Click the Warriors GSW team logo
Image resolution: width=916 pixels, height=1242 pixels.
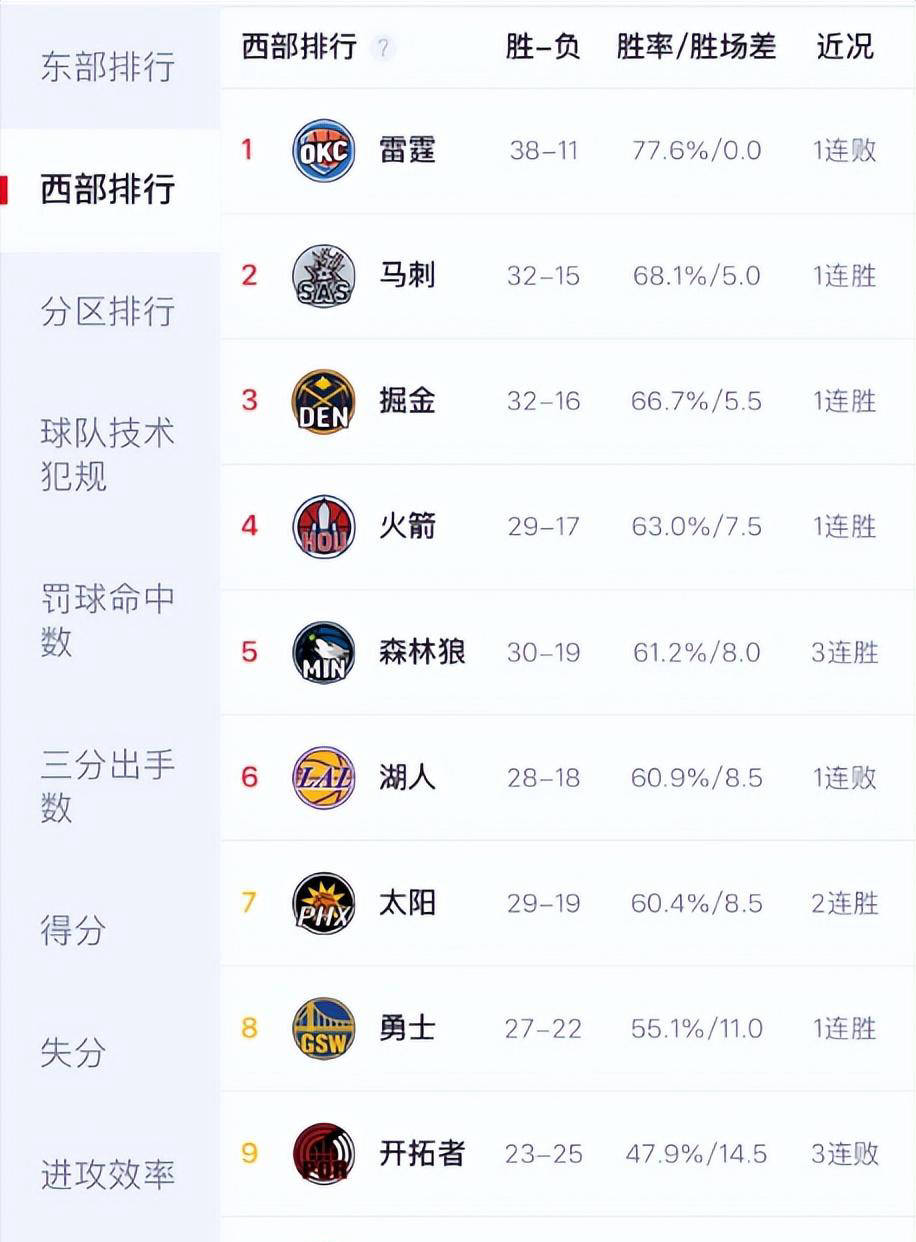point(323,1028)
